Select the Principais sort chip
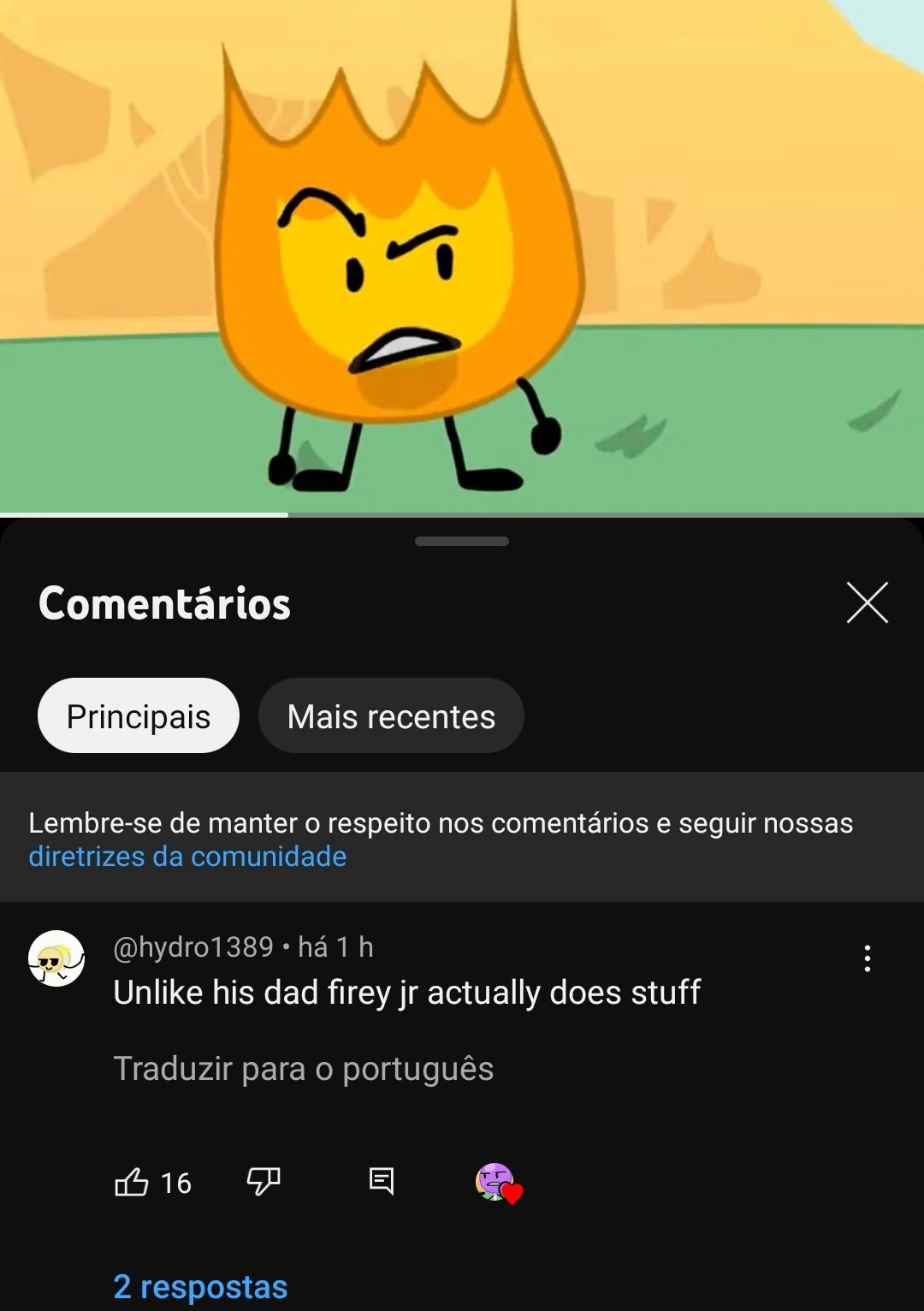Image resolution: width=924 pixels, height=1311 pixels. click(x=139, y=716)
